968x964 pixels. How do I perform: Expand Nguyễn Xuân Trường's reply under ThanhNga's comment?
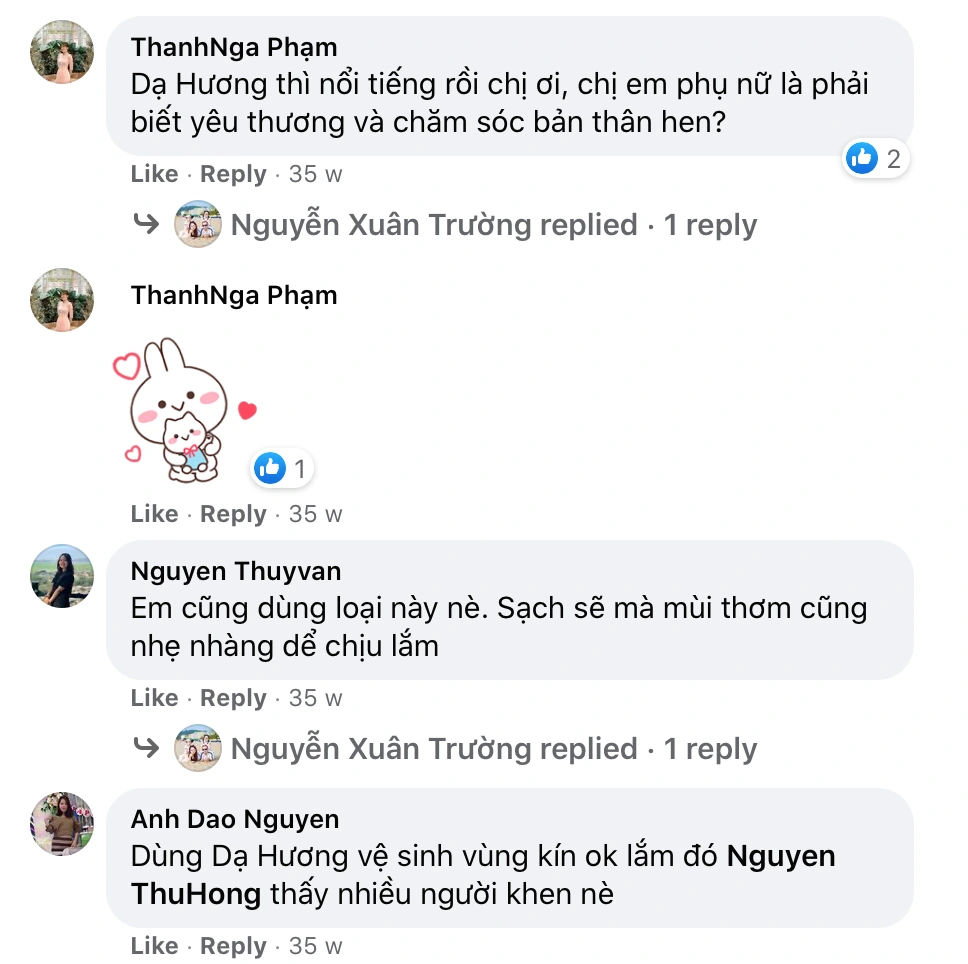[x=493, y=225]
